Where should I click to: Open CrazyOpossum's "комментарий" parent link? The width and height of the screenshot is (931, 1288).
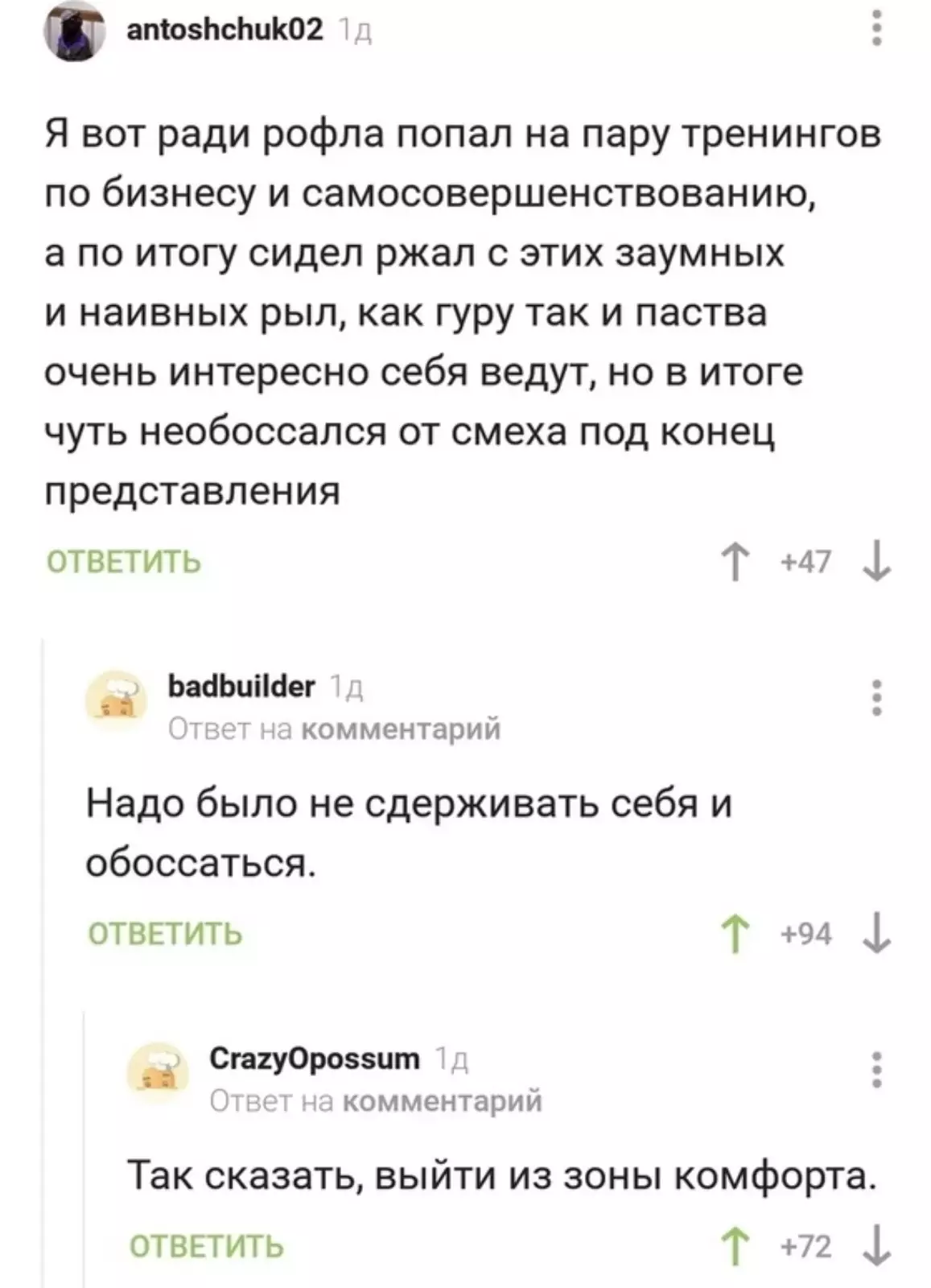tap(443, 1100)
